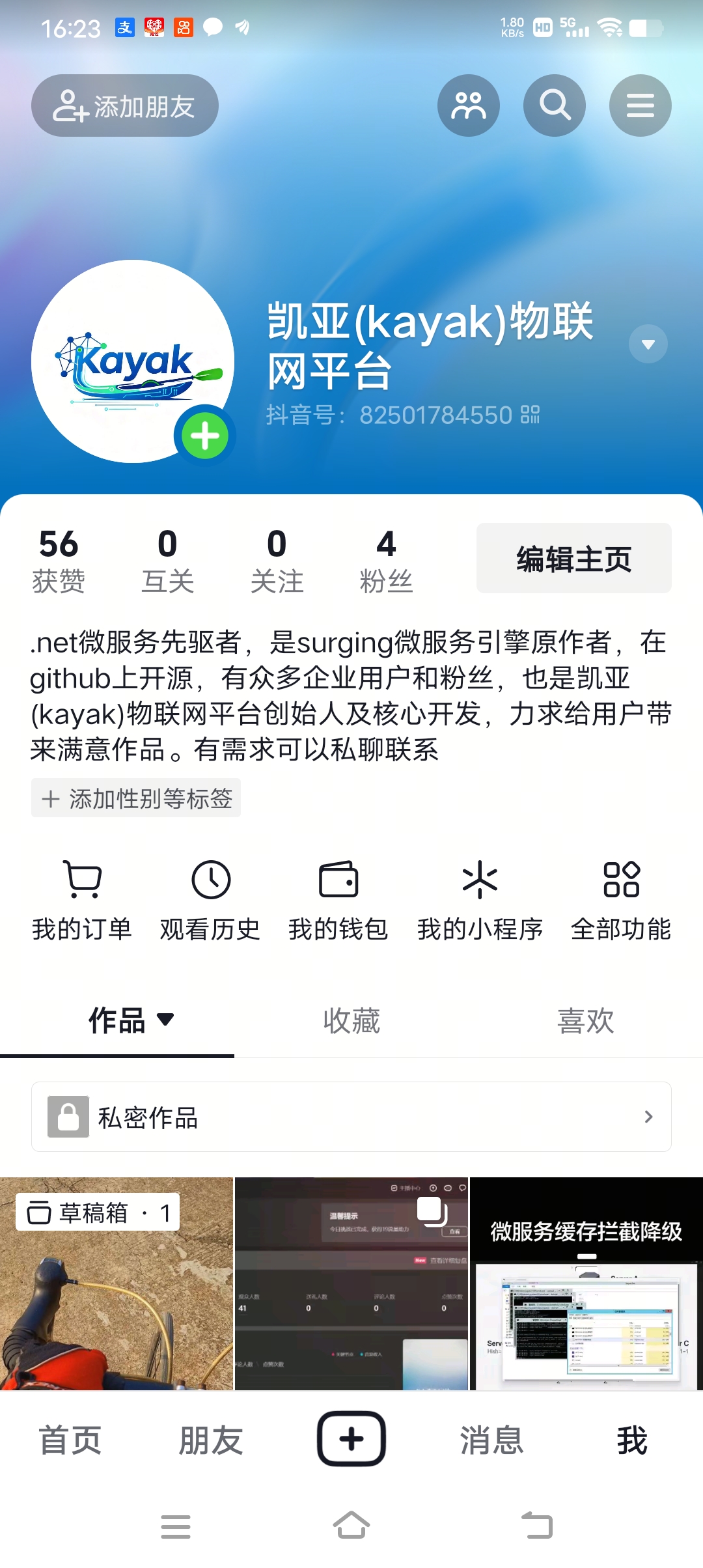The width and height of the screenshot is (703, 1568).
Task: Open the 私密作品 row
Action: click(351, 1117)
